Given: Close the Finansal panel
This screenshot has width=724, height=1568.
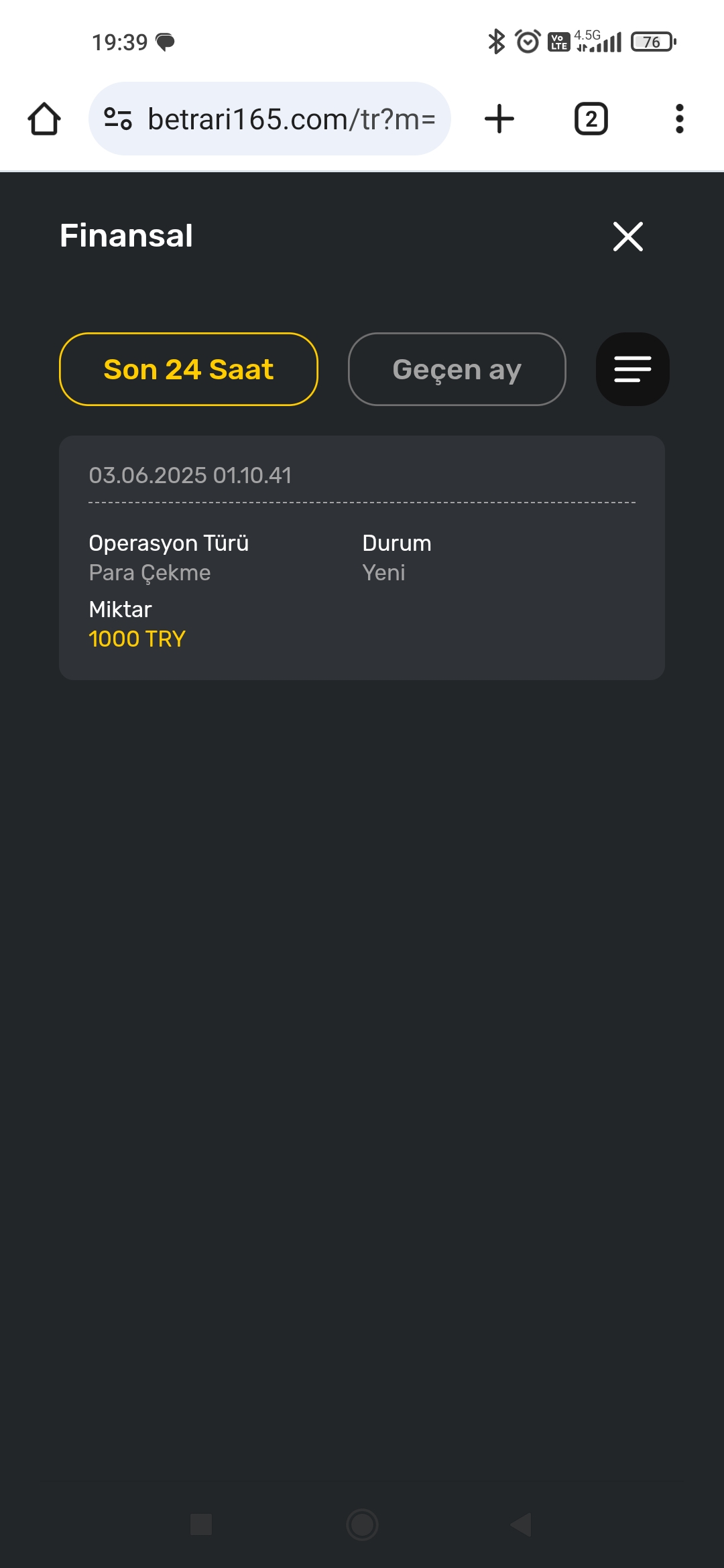Looking at the screenshot, I should pos(628,237).
